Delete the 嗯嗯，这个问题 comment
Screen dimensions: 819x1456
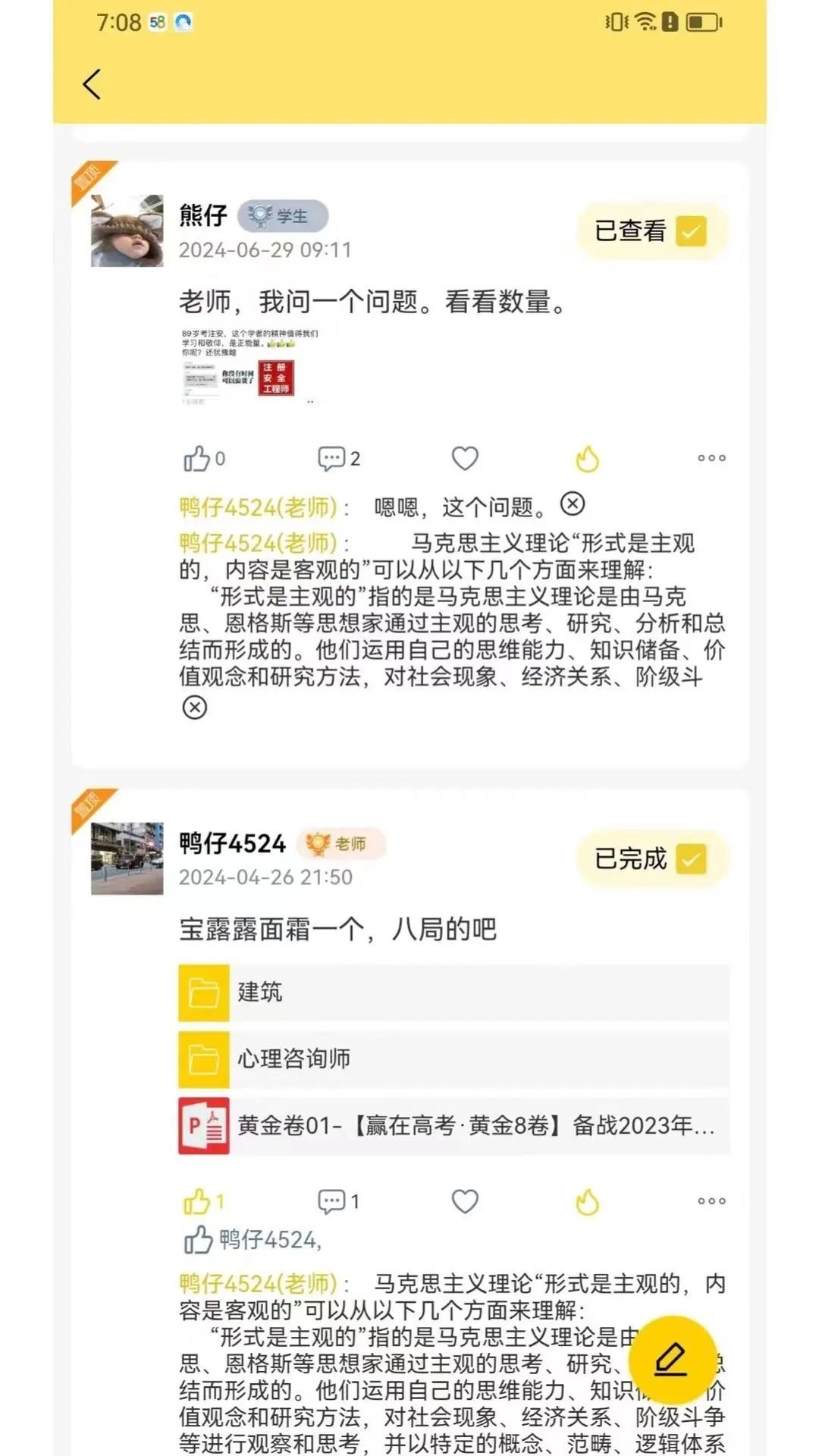(x=573, y=504)
